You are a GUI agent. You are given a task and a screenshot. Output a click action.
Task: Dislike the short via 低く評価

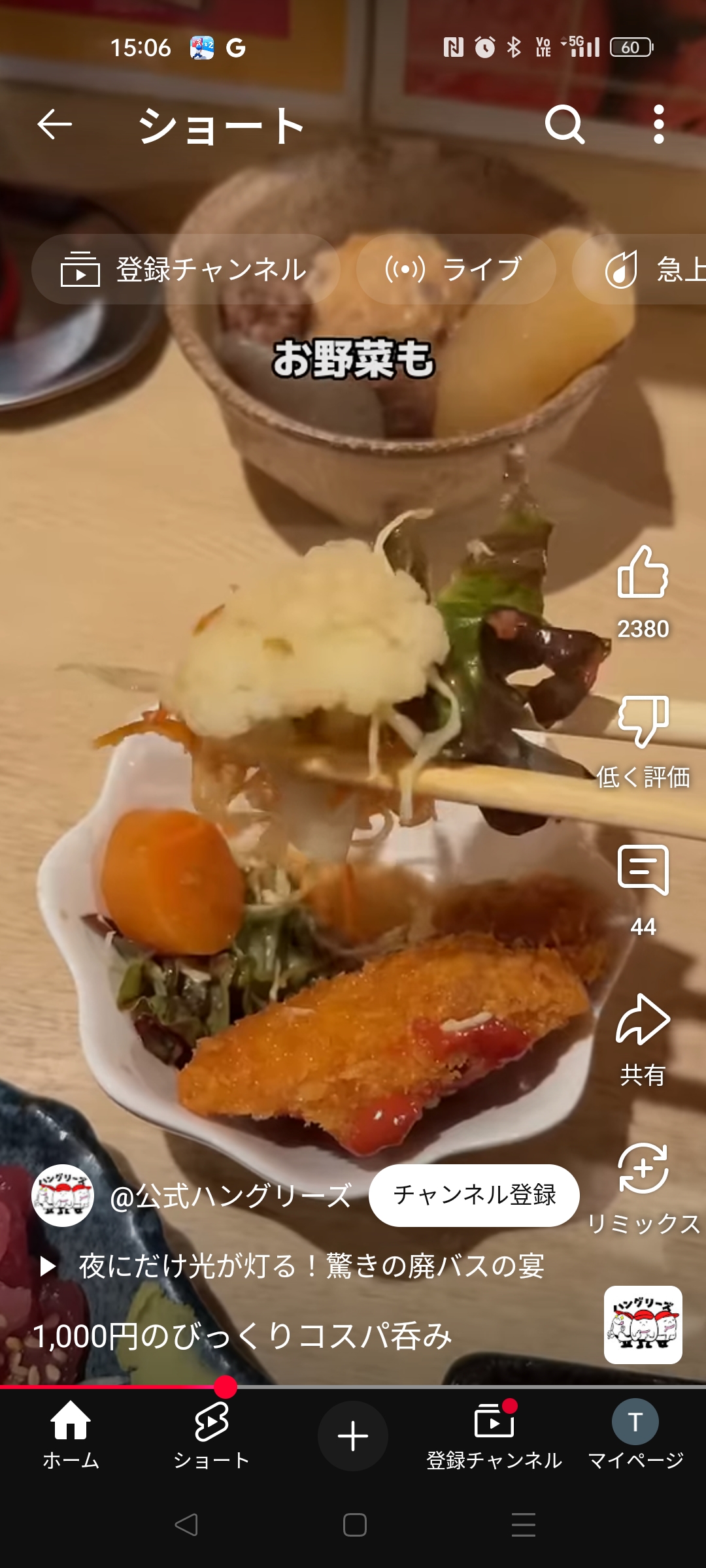coord(643,742)
